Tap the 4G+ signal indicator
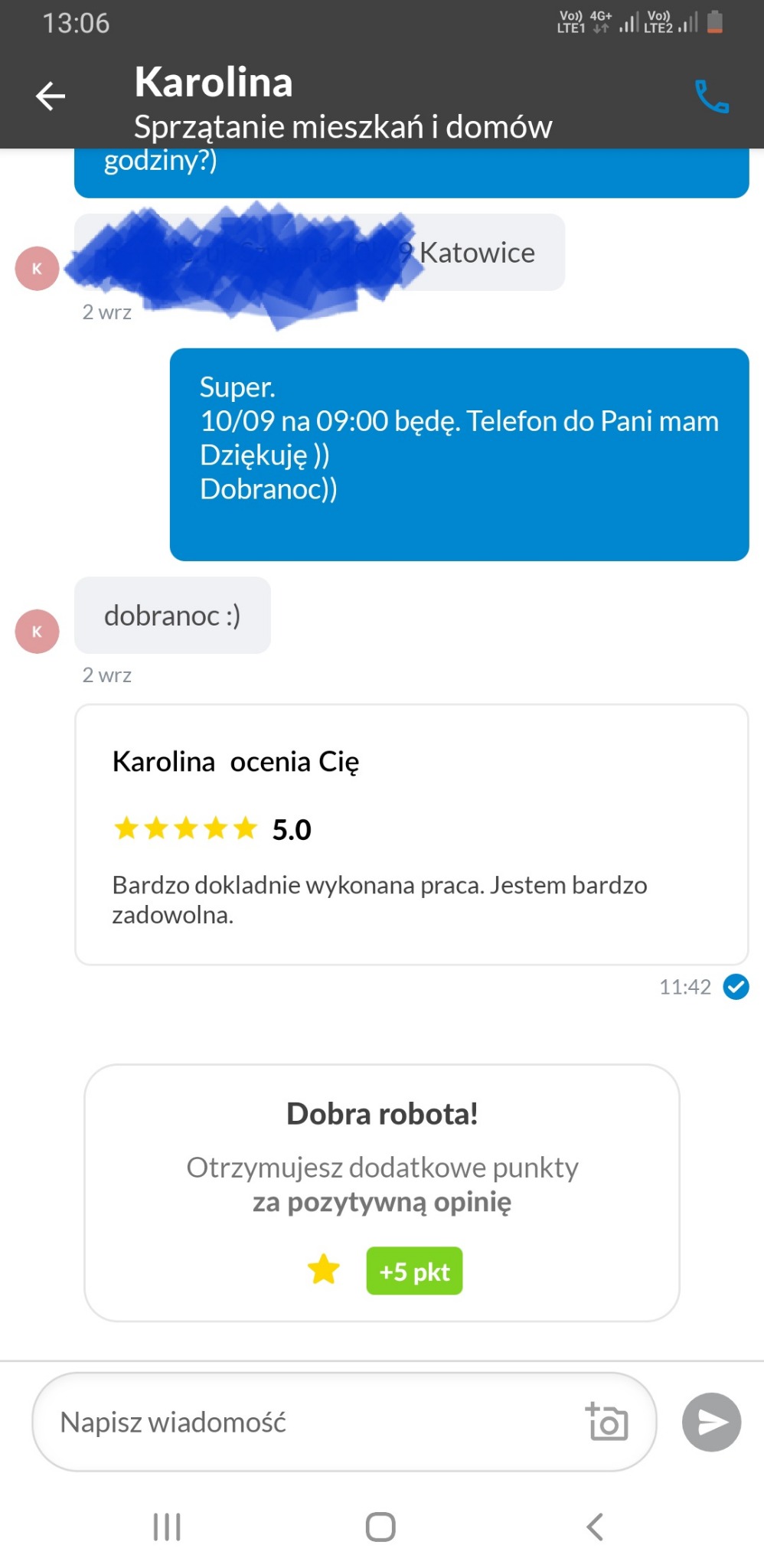764x1568 pixels. click(x=602, y=21)
